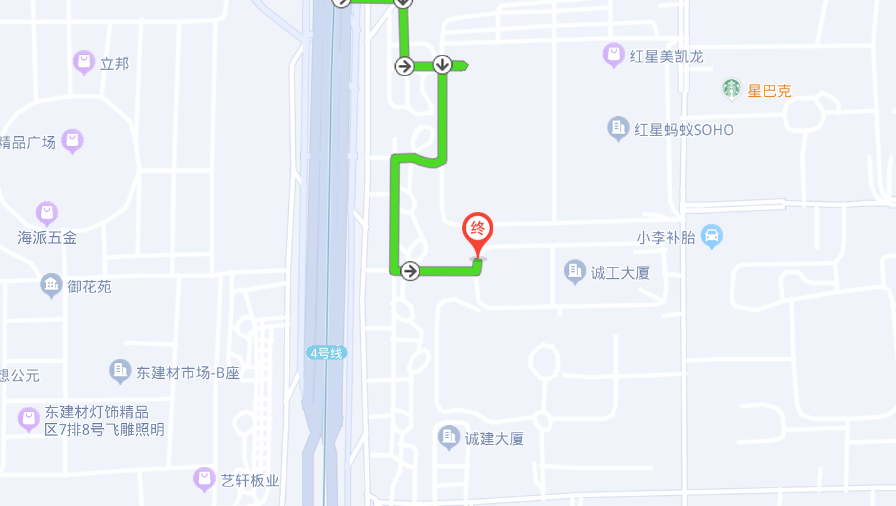Open the 红星美凯龙 shopping point
The height and width of the screenshot is (506, 896).
614,55
